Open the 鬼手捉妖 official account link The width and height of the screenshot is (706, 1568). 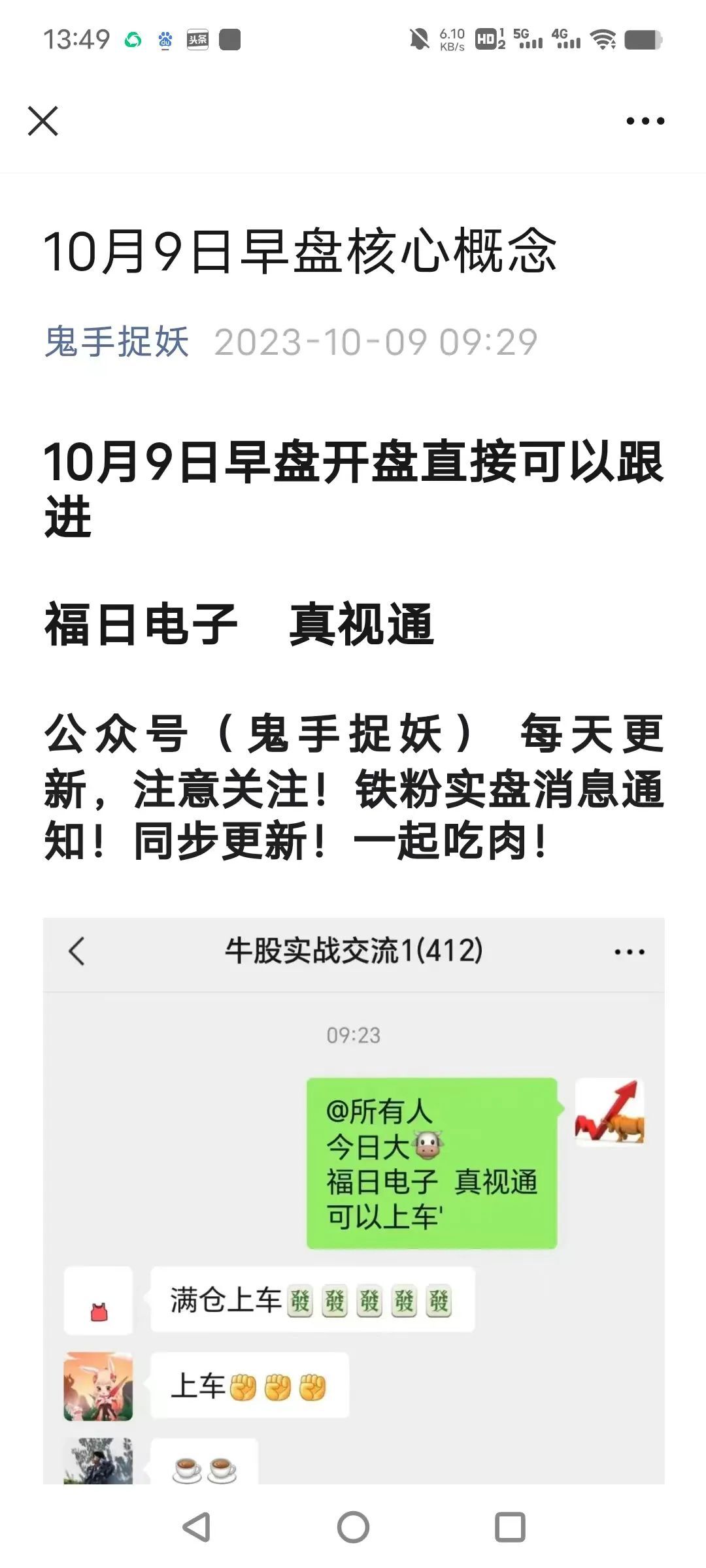(x=117, y=342)
